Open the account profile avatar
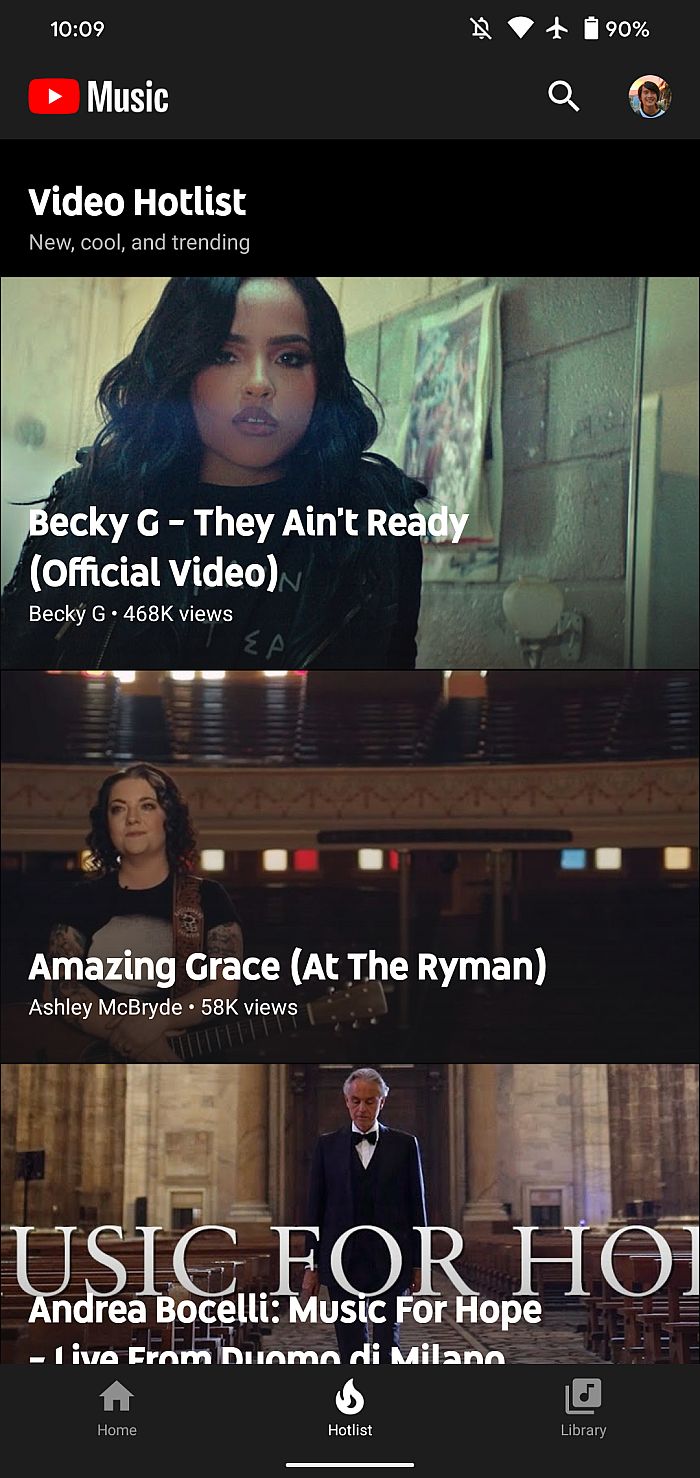 [x=649, y=97]
